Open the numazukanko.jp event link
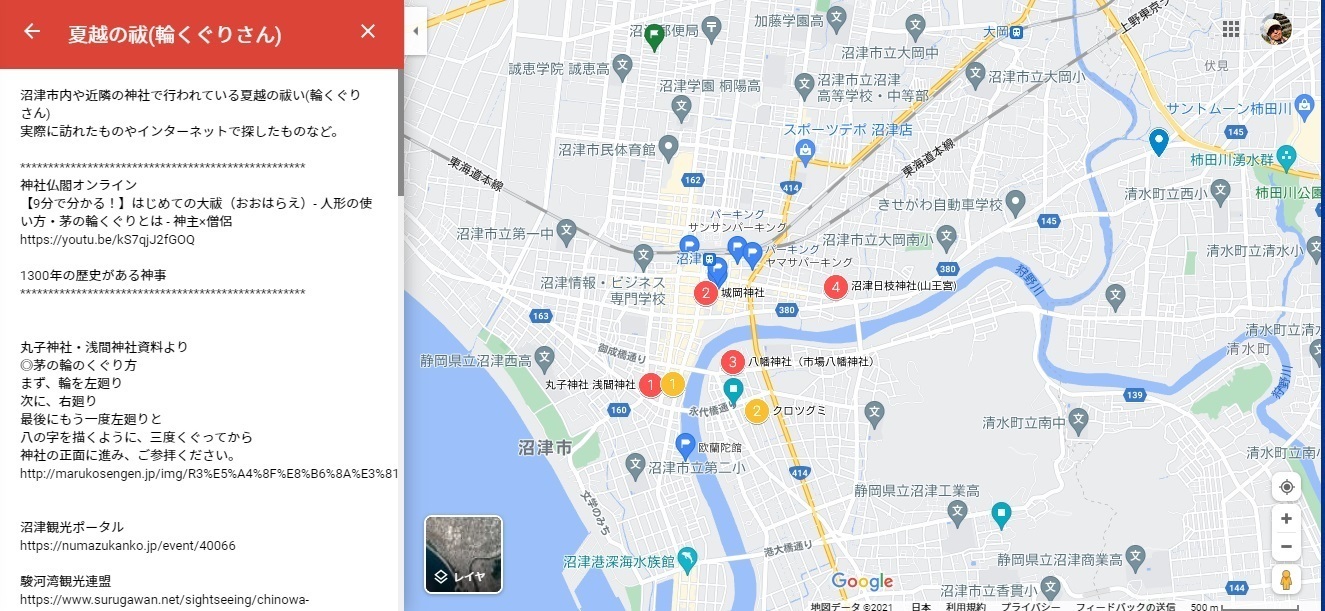This screenshot has width=1325, height=611. (128, 545)
